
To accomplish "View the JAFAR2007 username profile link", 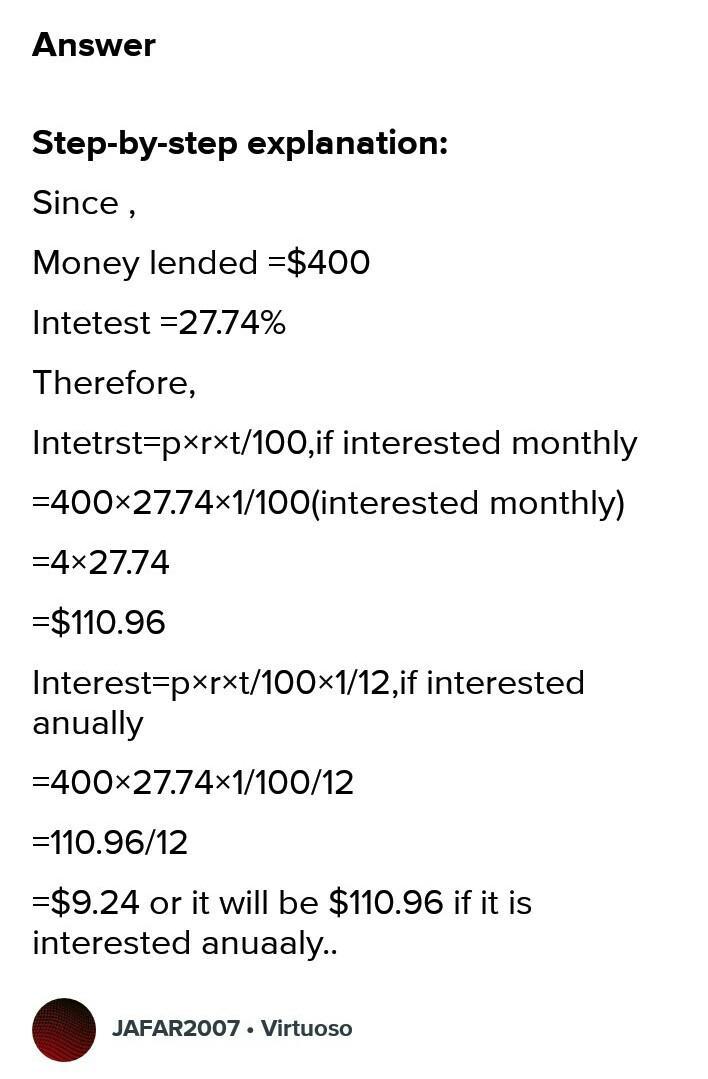I will pyautogui.click(x=175, y=1029).
